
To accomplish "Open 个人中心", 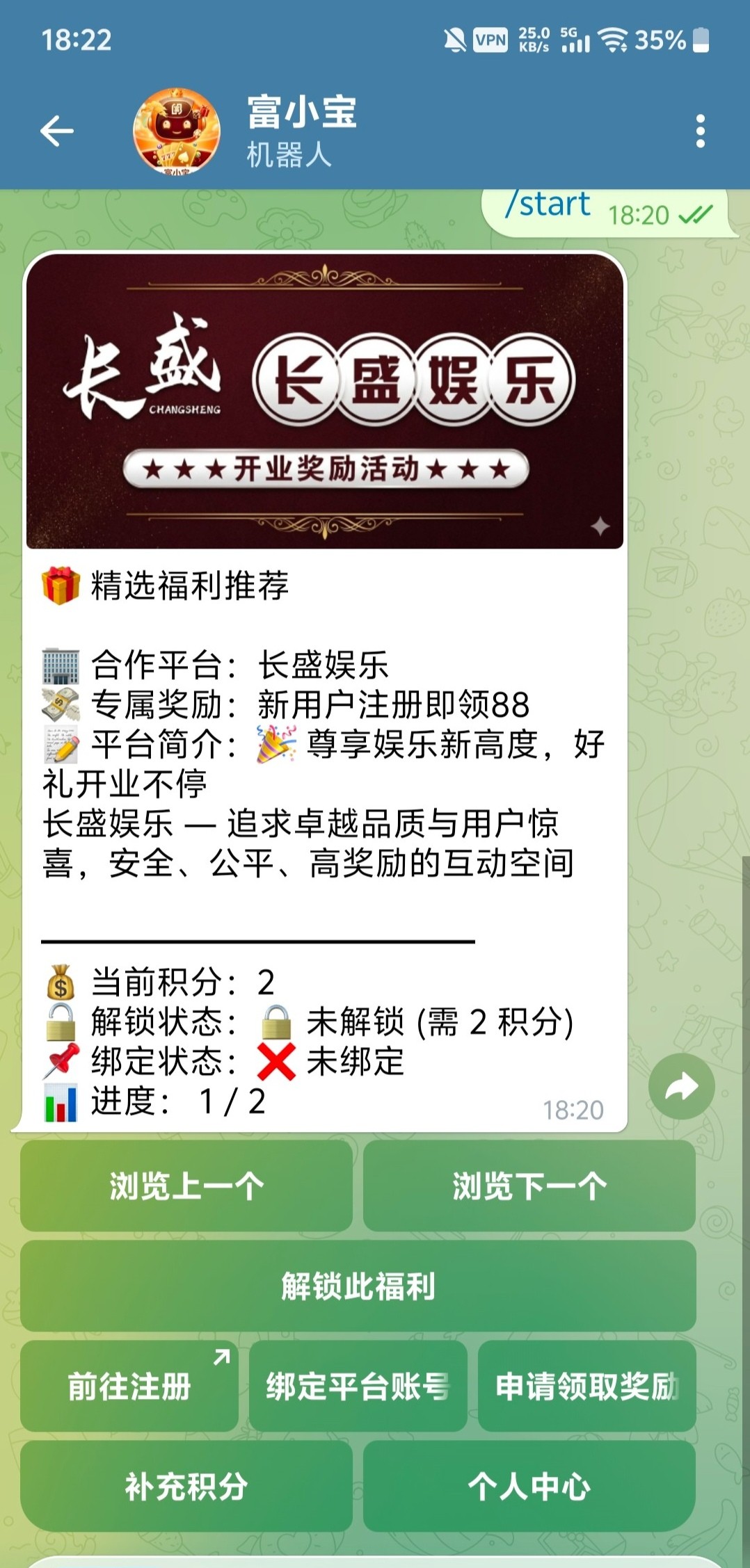I will pos(529,1486).
